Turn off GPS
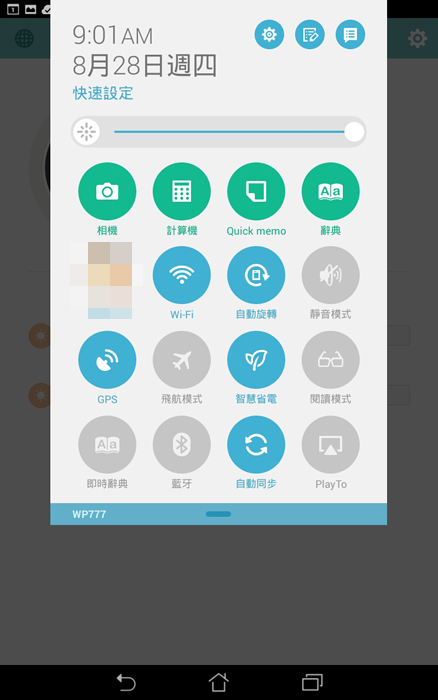Image resolution: width=438 pixels, height=700 pixels. point(107,360)
